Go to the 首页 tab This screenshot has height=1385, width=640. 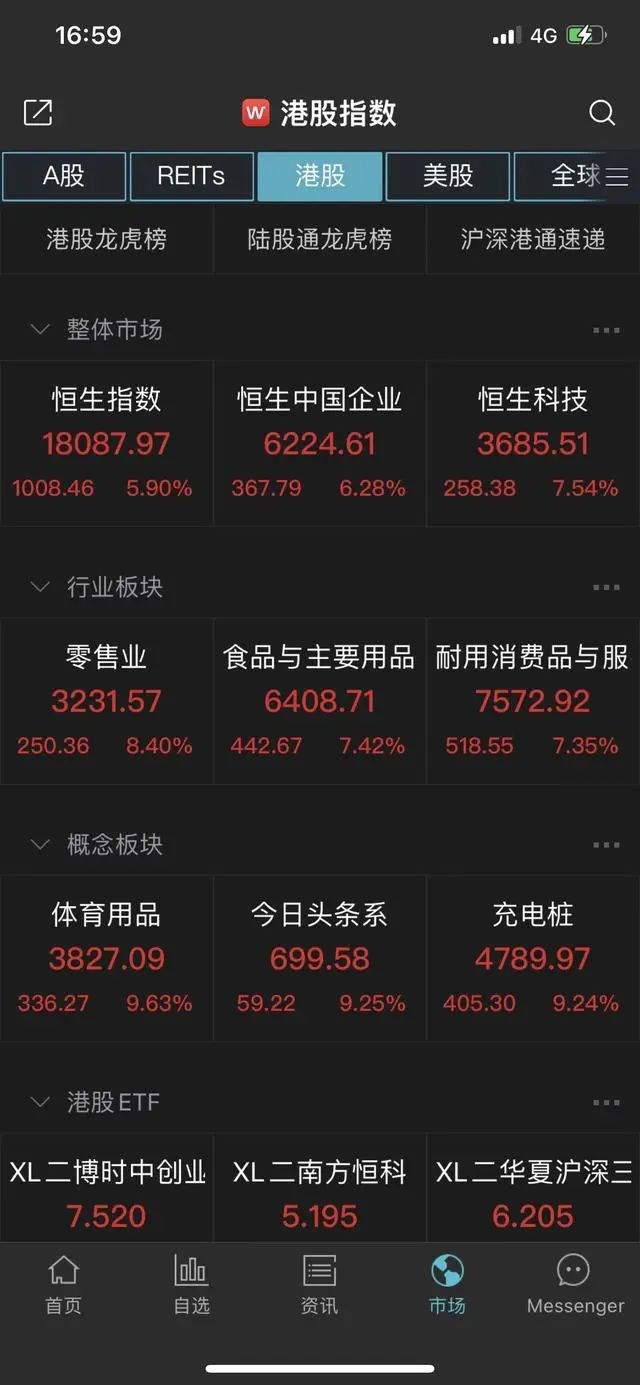pos(63,1285)
